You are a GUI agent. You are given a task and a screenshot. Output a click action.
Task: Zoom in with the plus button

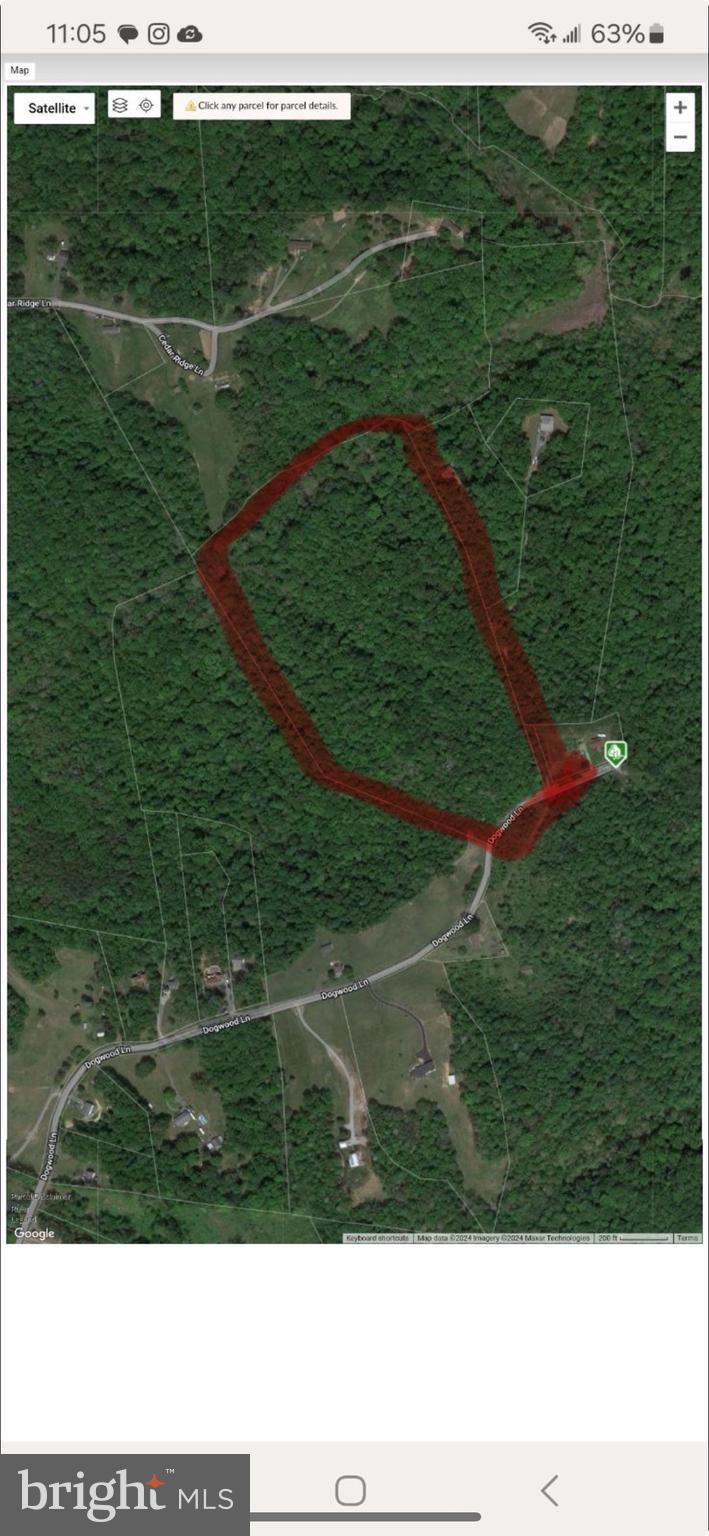[x=680, y=108]
